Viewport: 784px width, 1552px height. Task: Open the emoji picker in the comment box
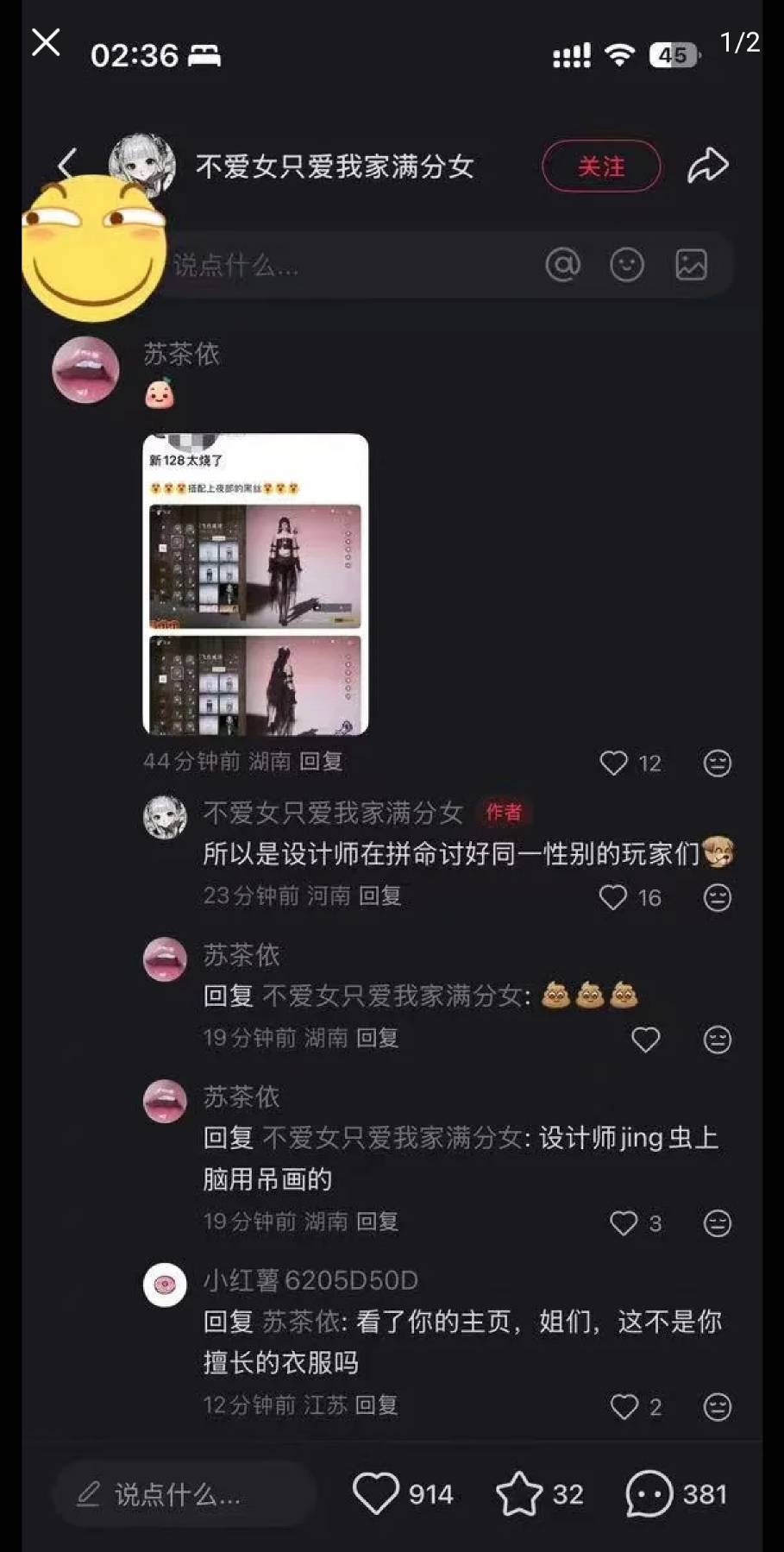click(x=627, y=265)
